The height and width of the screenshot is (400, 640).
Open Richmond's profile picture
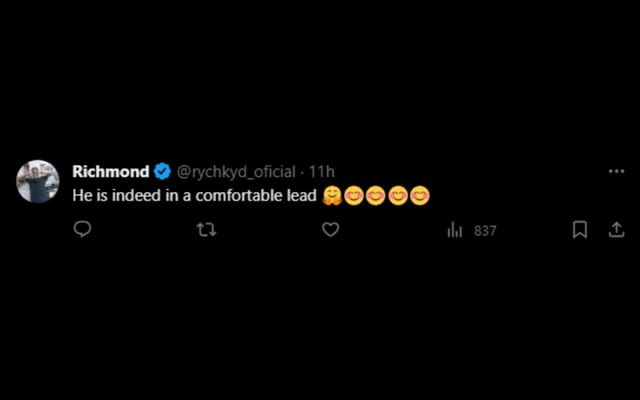coord(37,181)
